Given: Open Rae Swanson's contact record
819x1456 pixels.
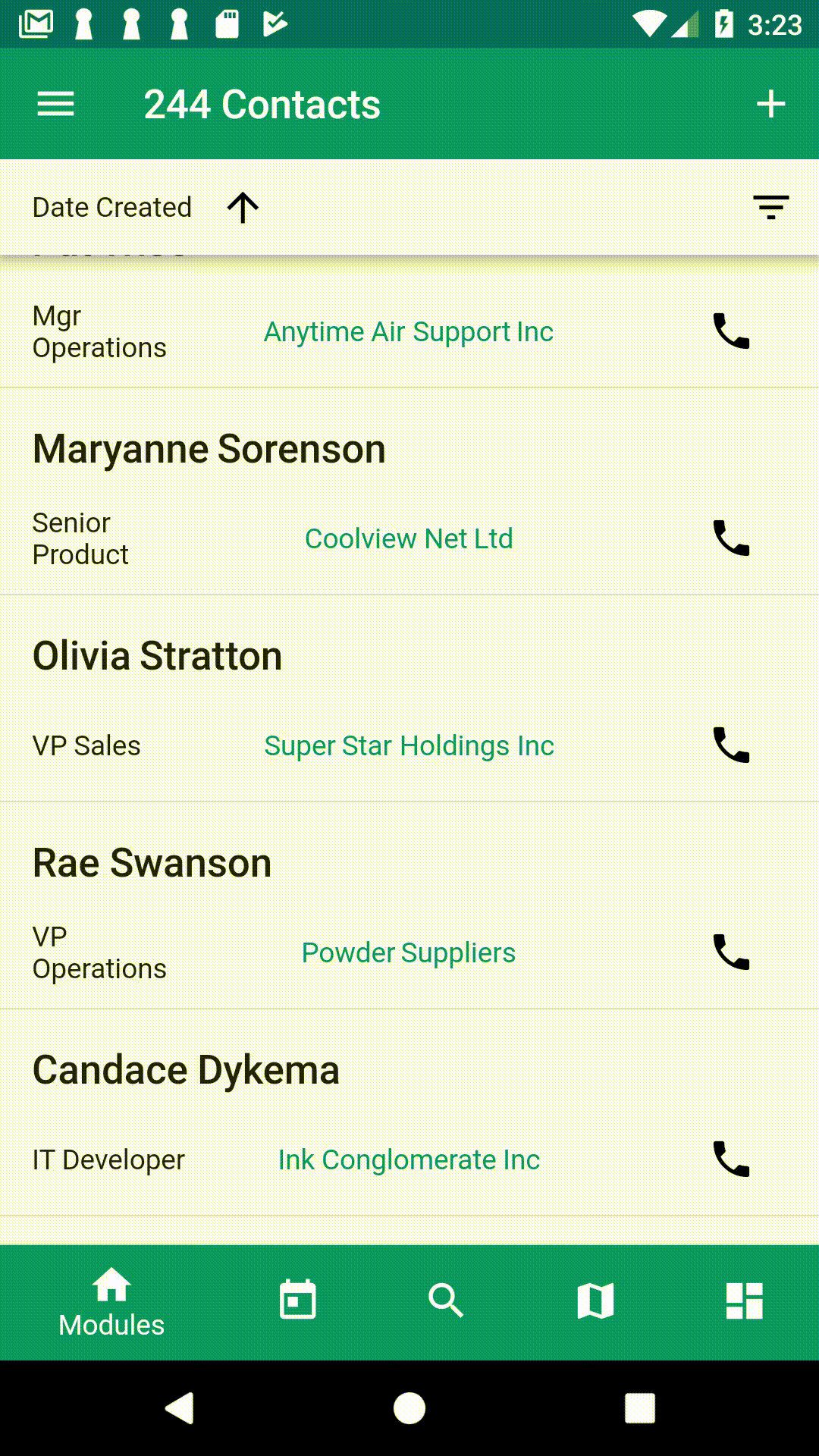Looking at the screenshot, I should (x=152, y=863).
